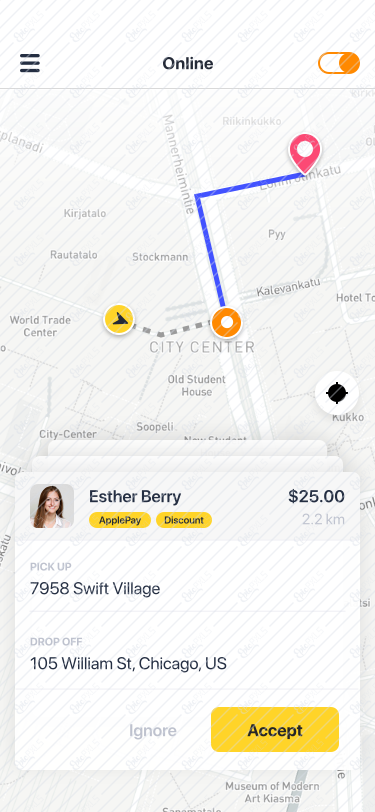Open the hamburger menu

(x=30, y=63)
